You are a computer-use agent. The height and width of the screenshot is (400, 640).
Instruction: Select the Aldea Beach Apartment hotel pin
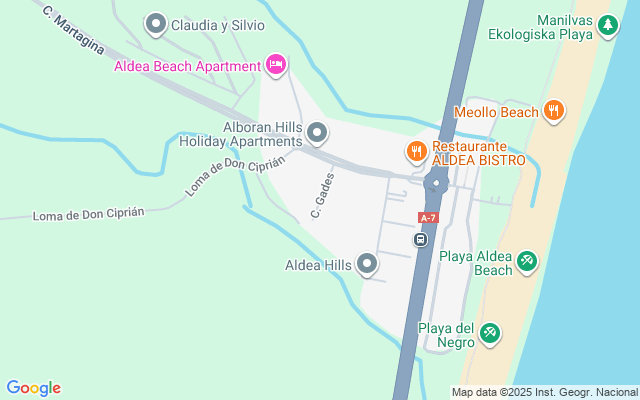click(277, 66)
